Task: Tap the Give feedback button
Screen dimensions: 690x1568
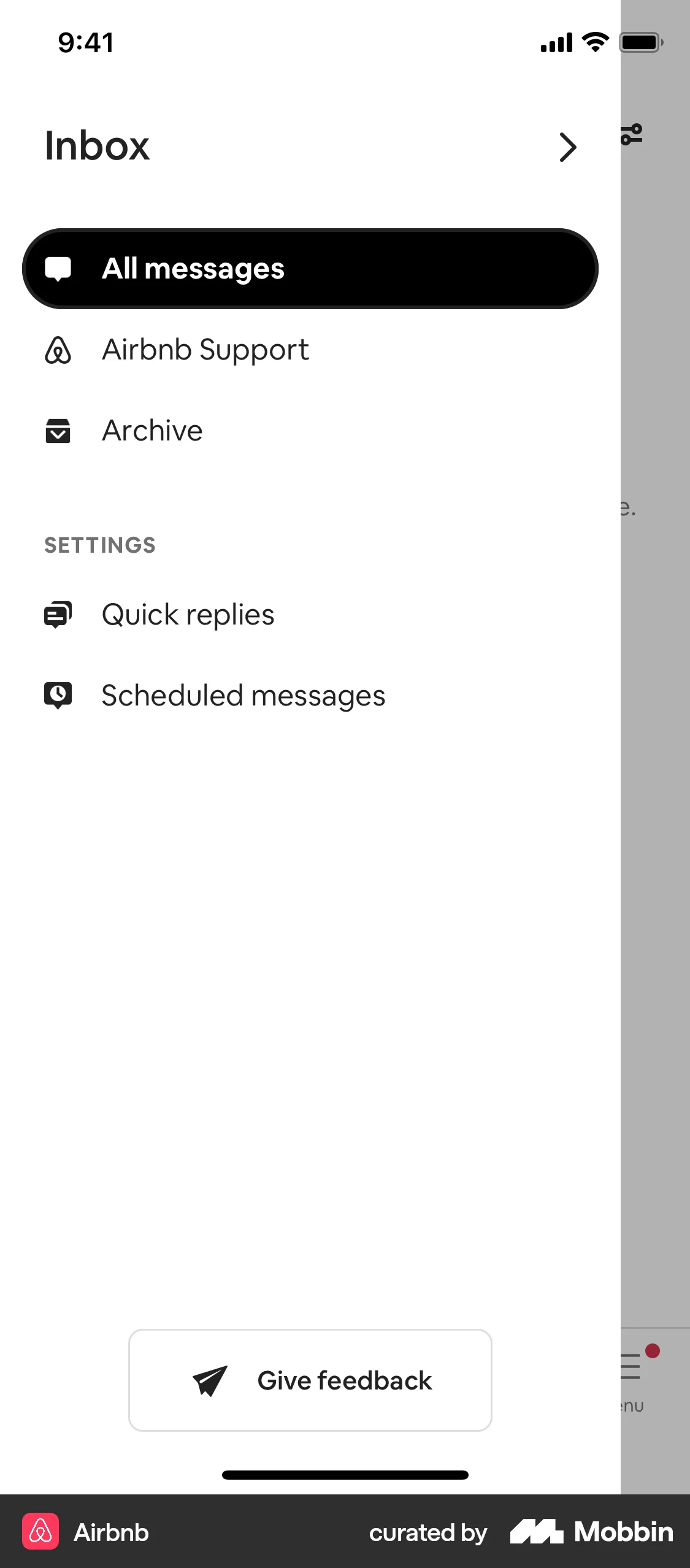Action: click(x=310, y=1380)
